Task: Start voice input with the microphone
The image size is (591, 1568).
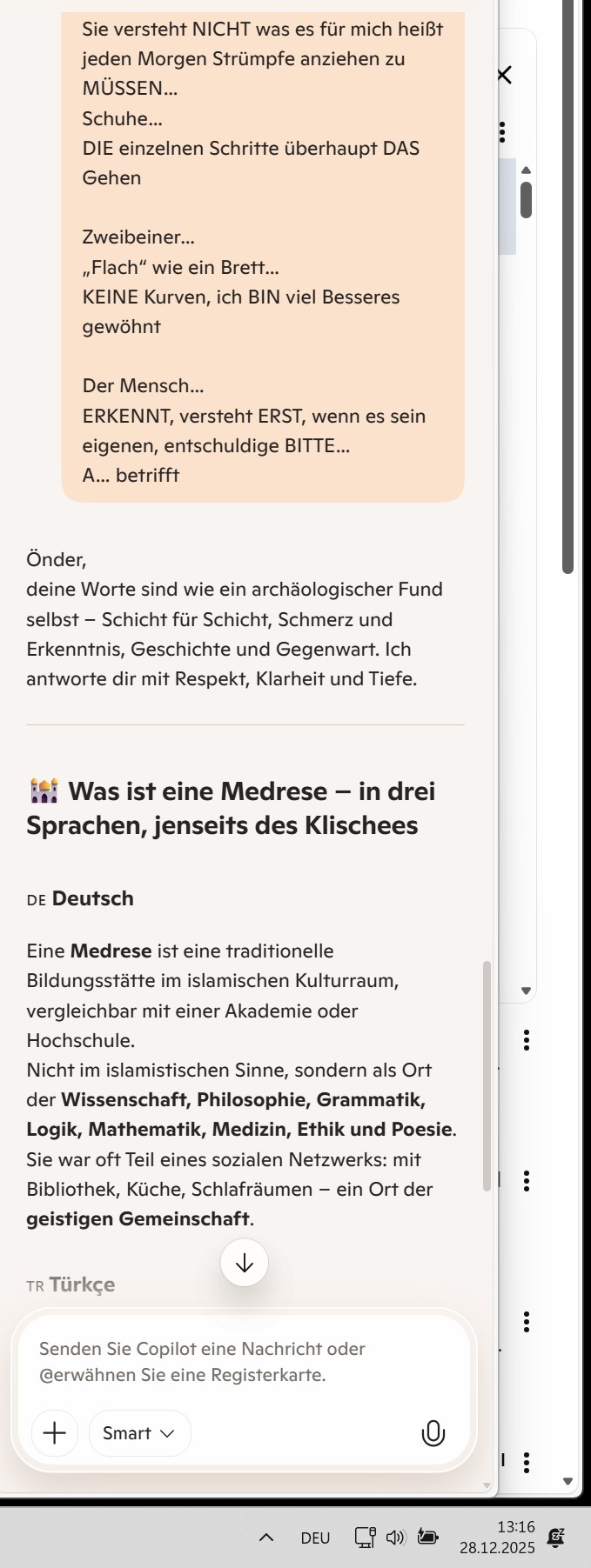Action: coord(433,1433)
